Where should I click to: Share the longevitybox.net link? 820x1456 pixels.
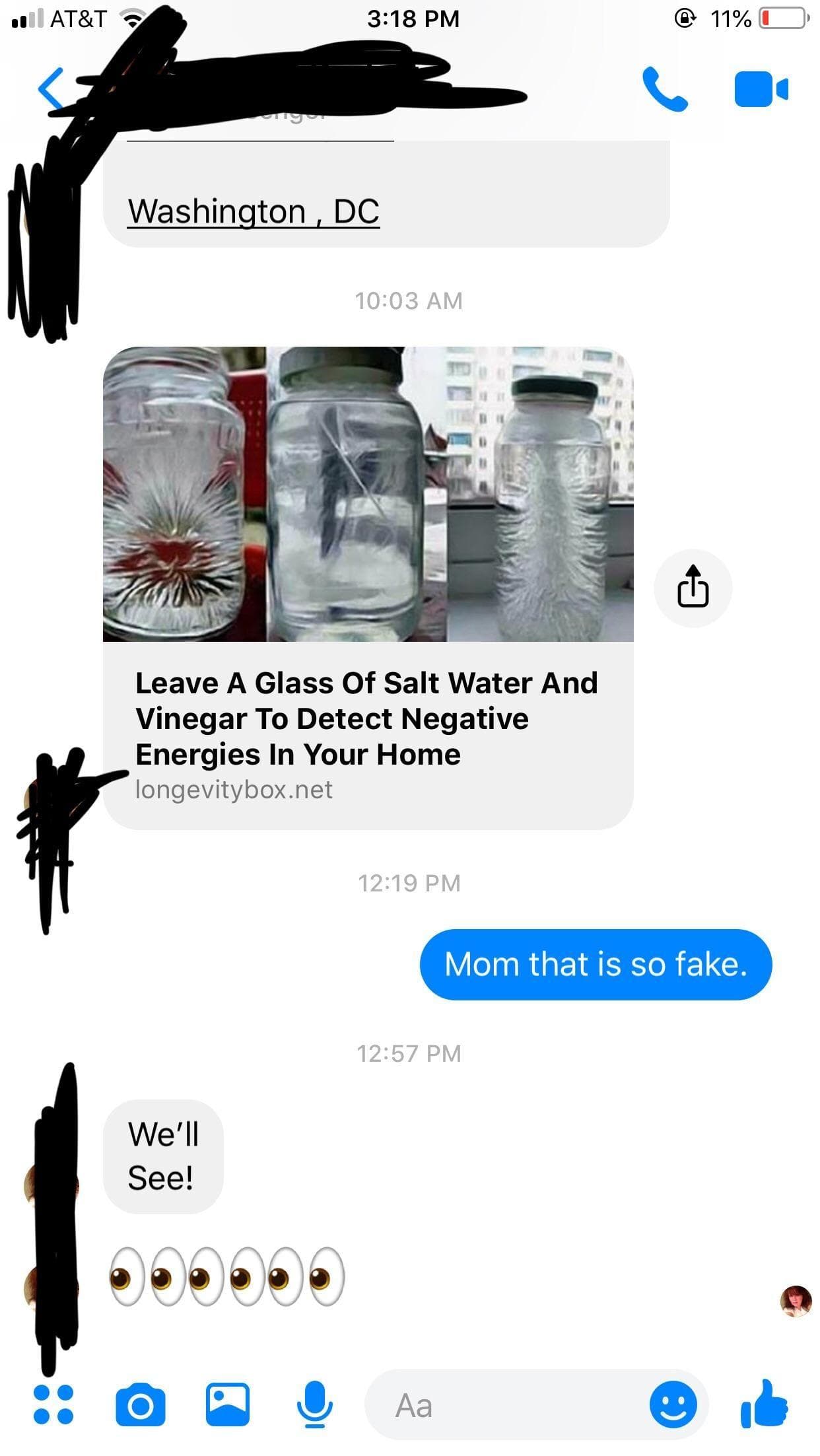(x=693, y=587)
